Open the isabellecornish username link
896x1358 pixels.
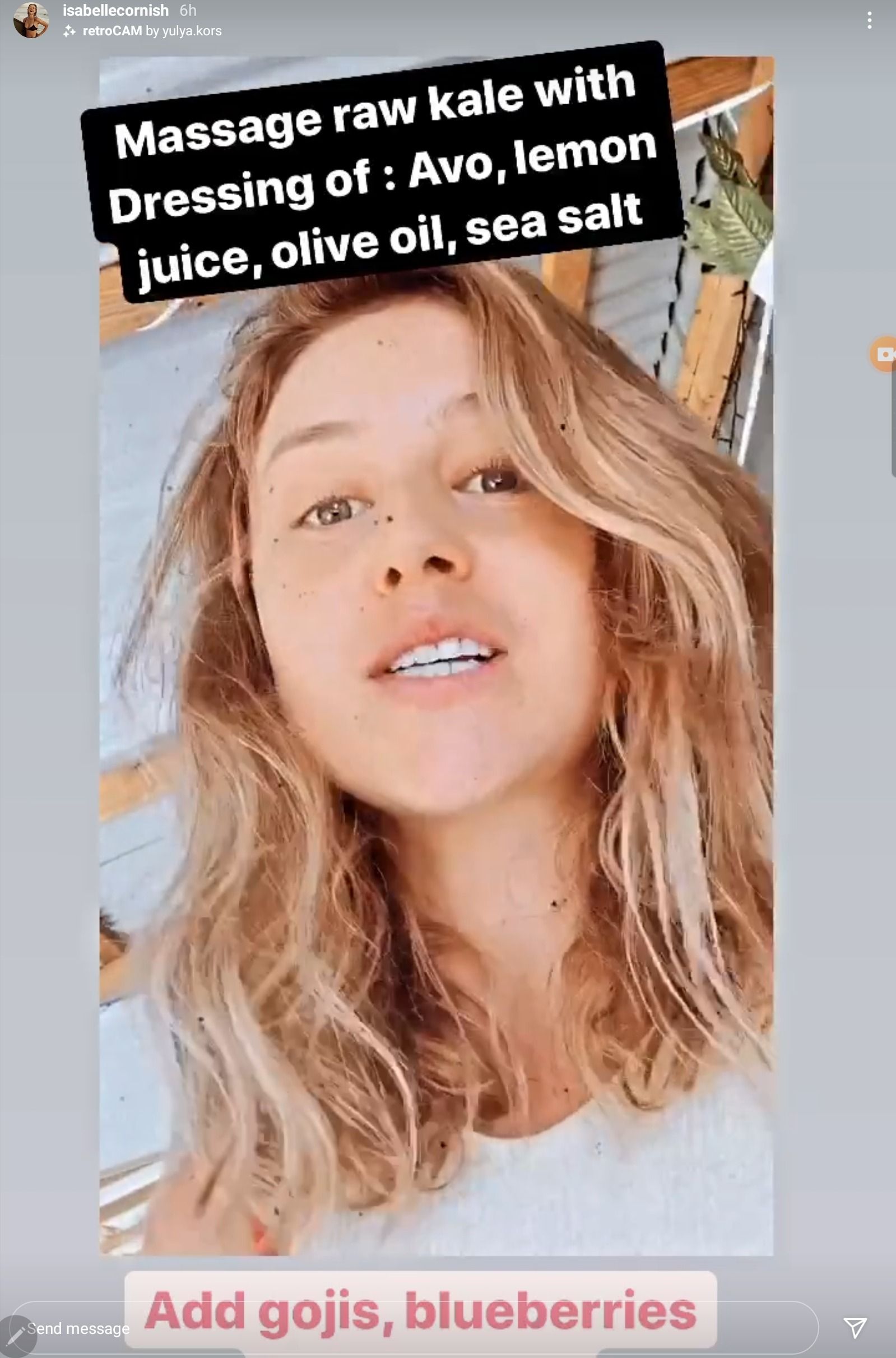(x=115, y=10)
